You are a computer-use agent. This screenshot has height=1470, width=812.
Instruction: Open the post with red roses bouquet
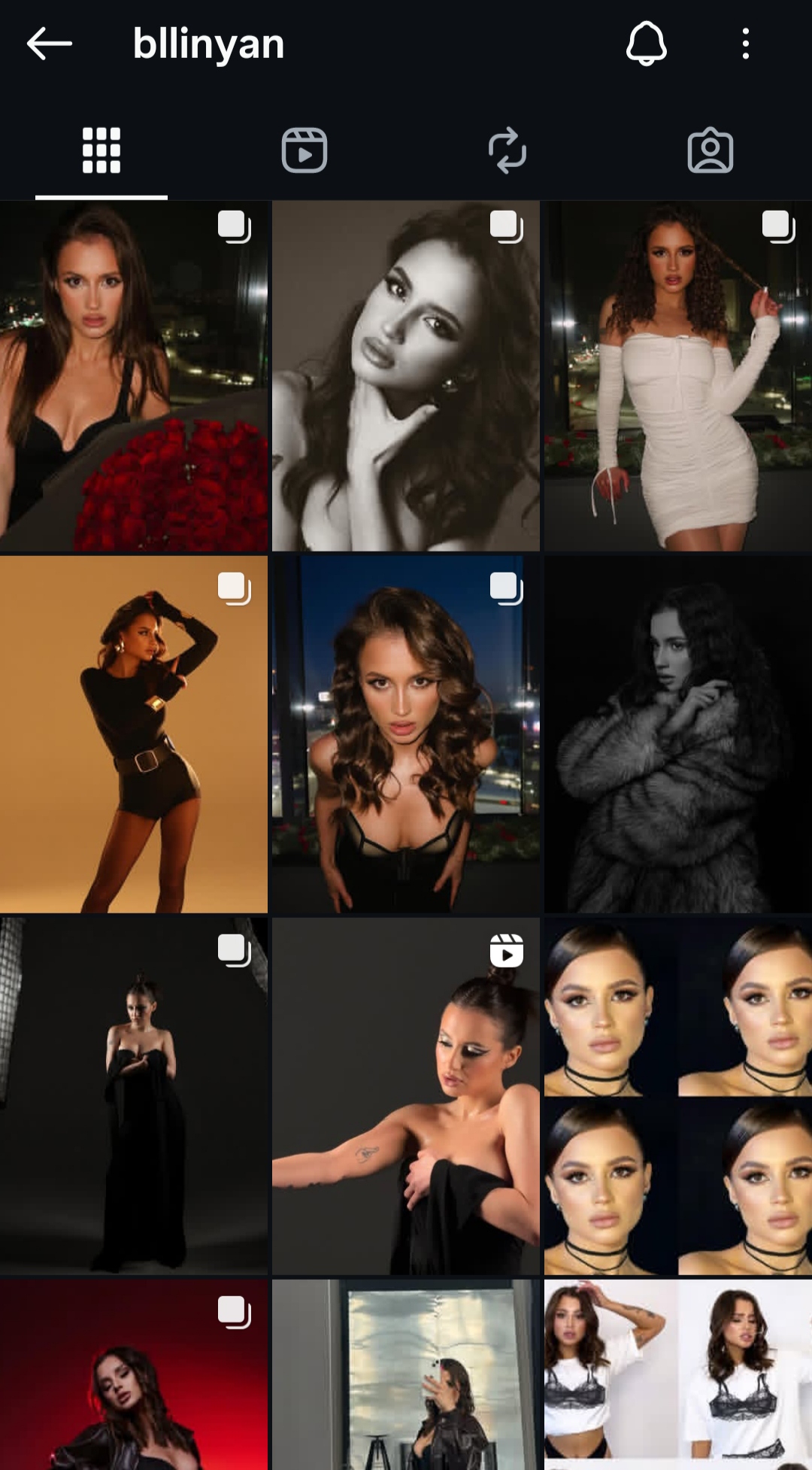pyautogui.click(x=134, y=376)
